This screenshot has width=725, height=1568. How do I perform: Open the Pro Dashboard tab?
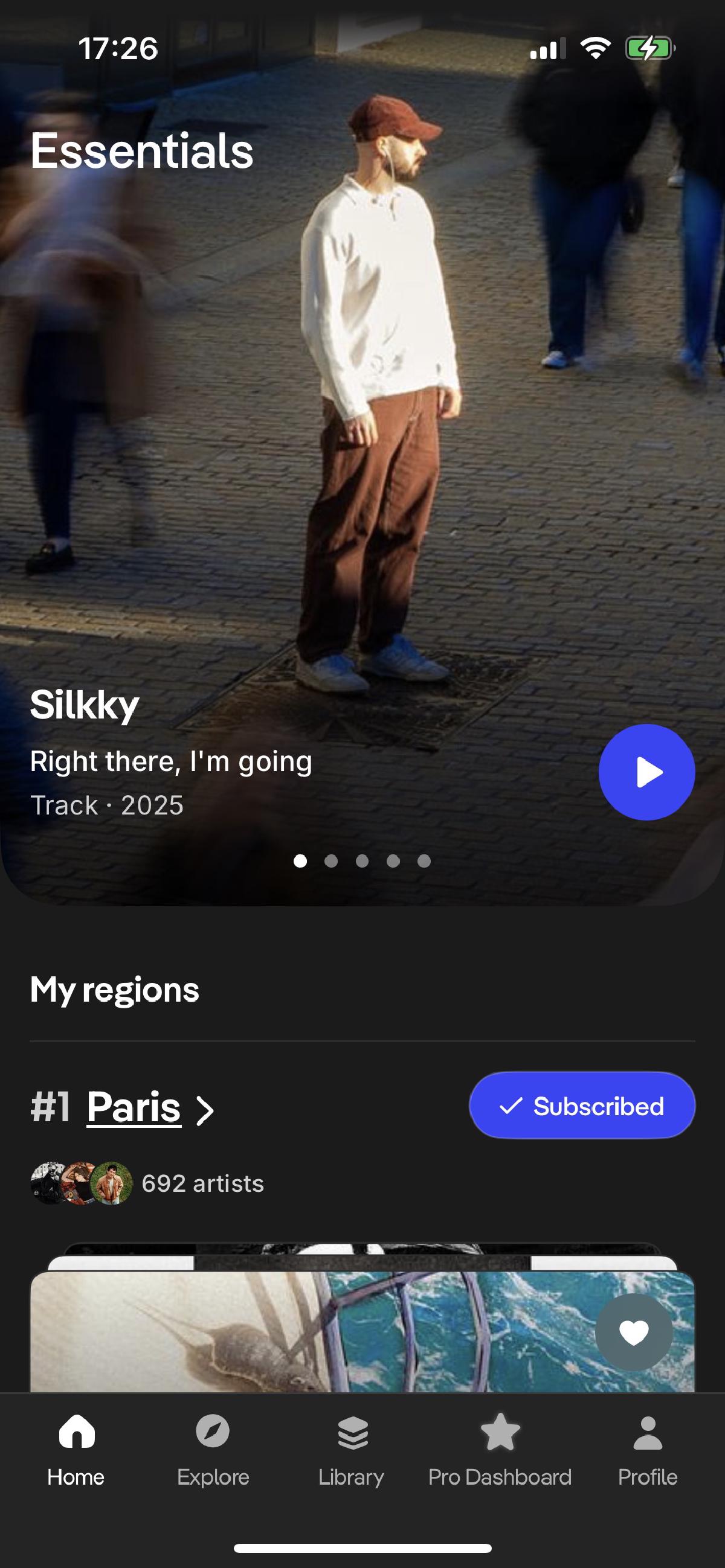[x=500, y=1448]
